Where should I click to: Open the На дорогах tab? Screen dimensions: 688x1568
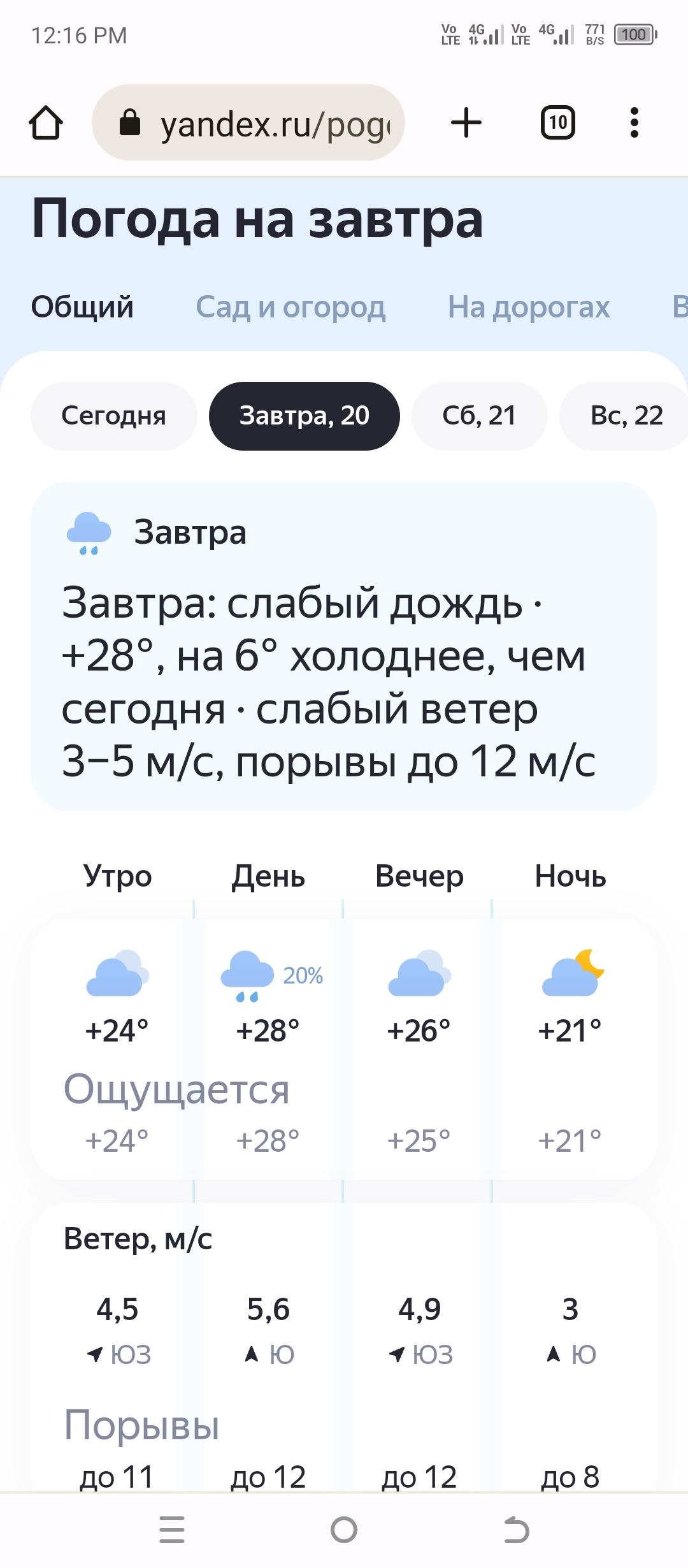(529, 307)
